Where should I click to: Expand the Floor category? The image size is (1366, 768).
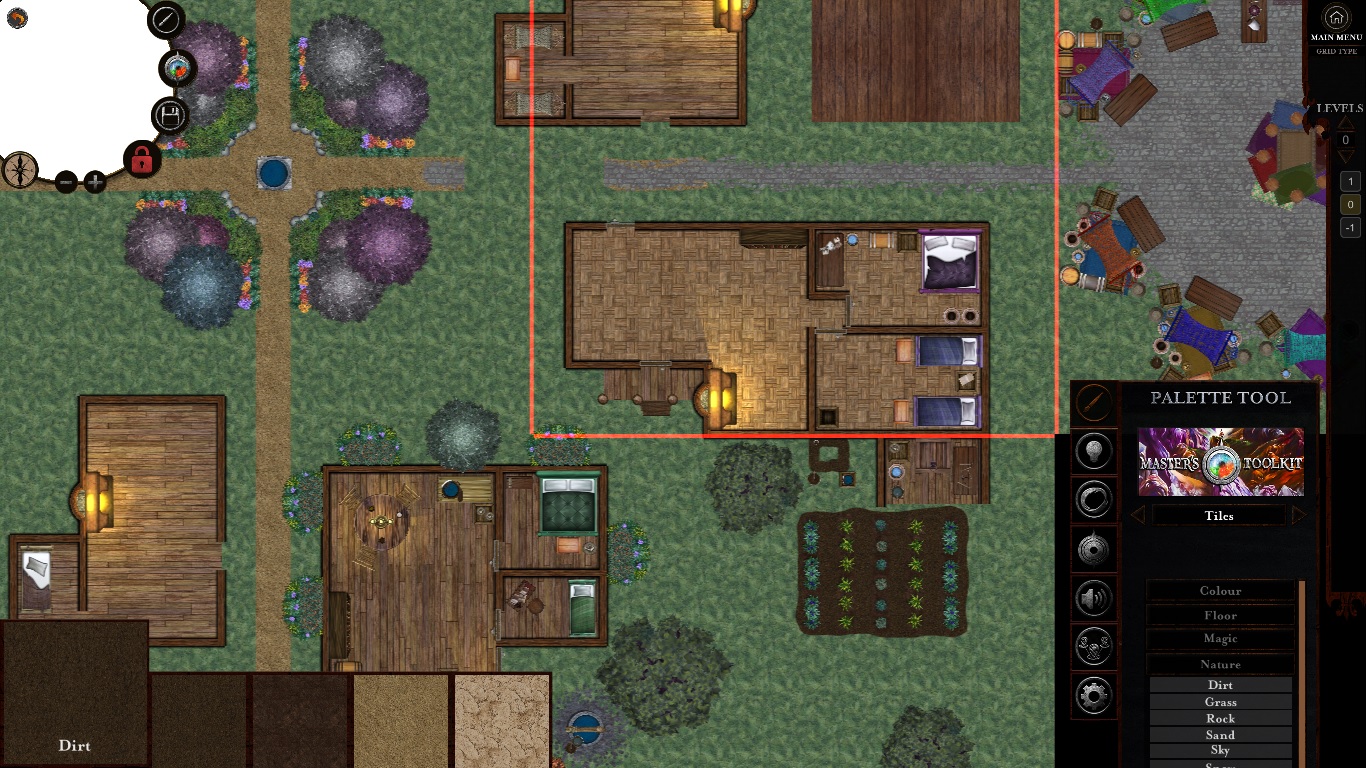point(1220,615)
